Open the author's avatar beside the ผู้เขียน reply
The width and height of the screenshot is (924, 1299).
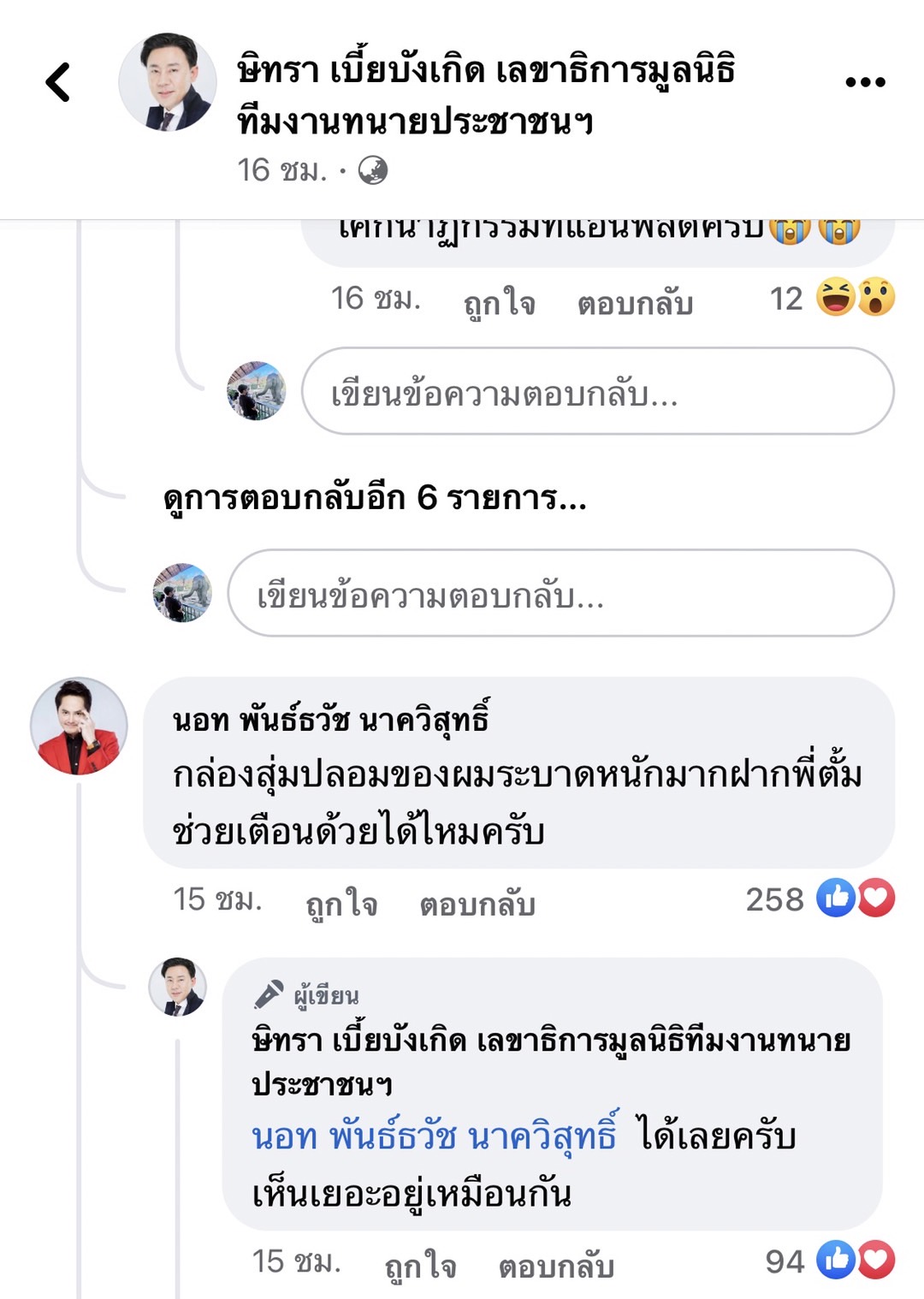tap(178, 986)
